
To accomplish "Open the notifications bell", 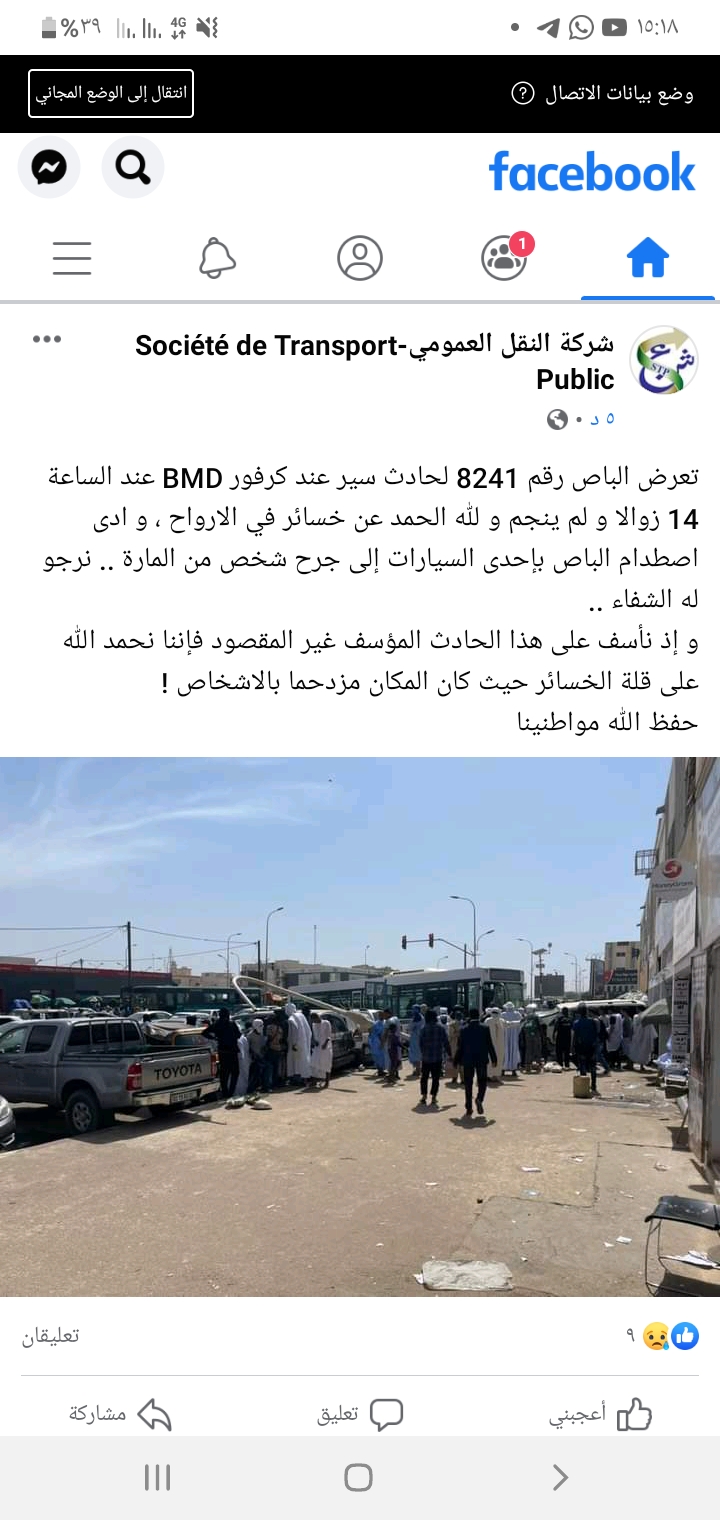I will coord(217,258).
